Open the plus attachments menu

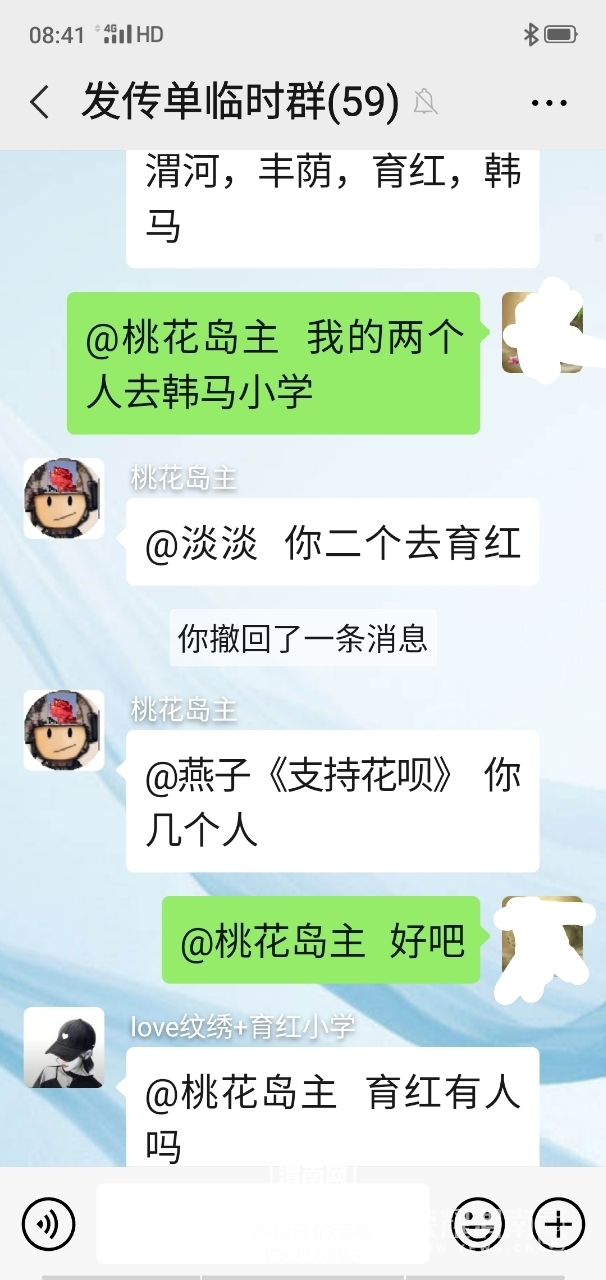pyautogui.click(x=558, y=1223)
